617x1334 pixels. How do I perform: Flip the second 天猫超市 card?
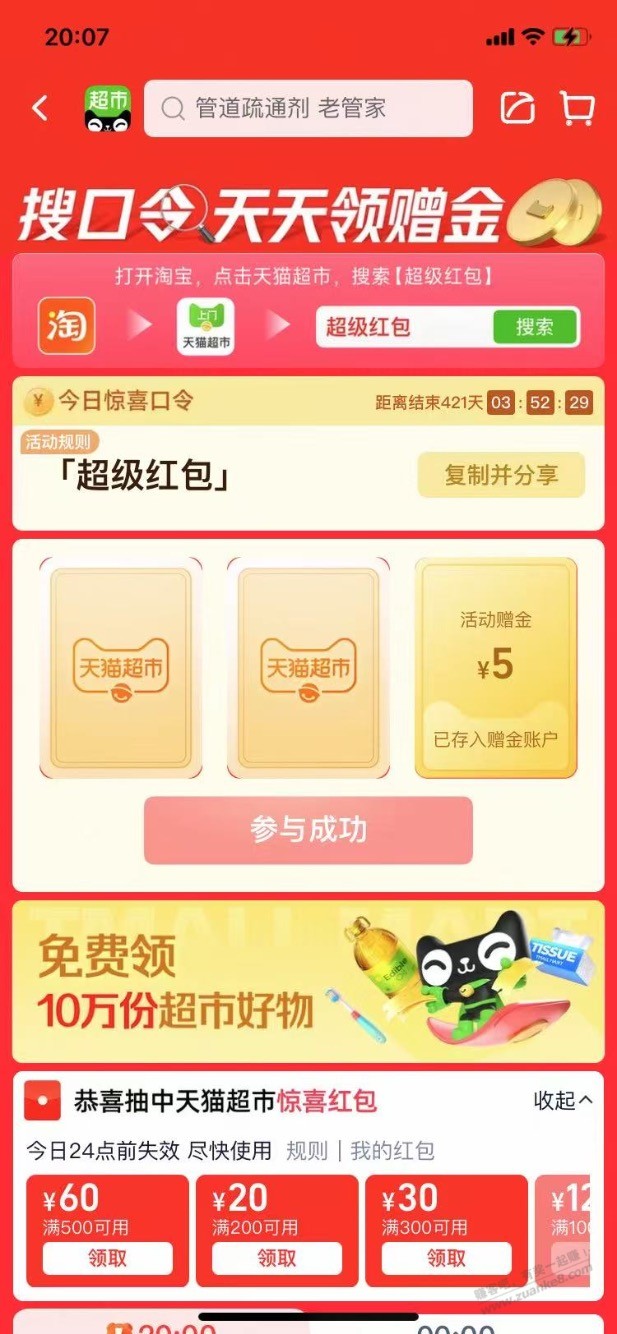click(x=307, y=667)
